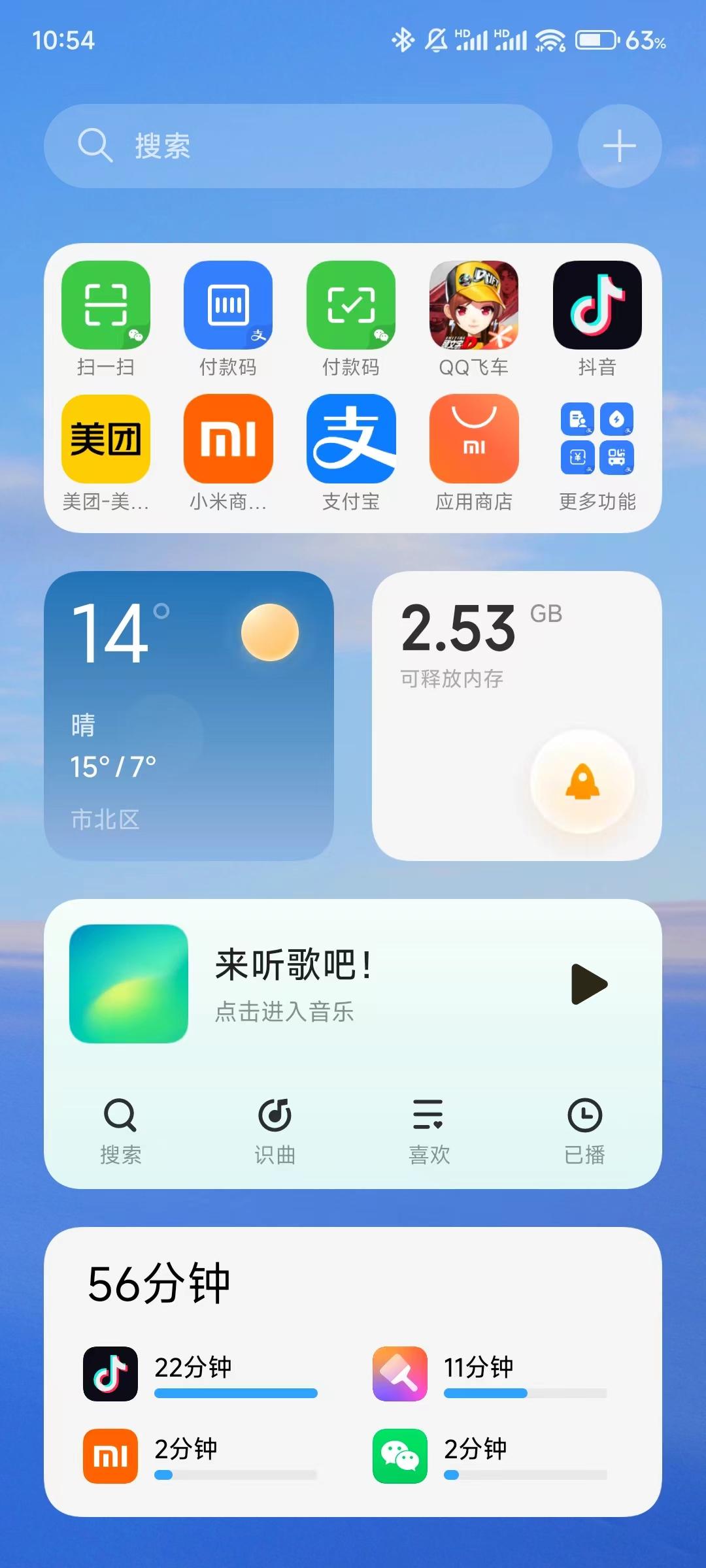This screenshot has height=1568, width=706.
Task: Open 更多功能 folder
Action: pos(597,439)
